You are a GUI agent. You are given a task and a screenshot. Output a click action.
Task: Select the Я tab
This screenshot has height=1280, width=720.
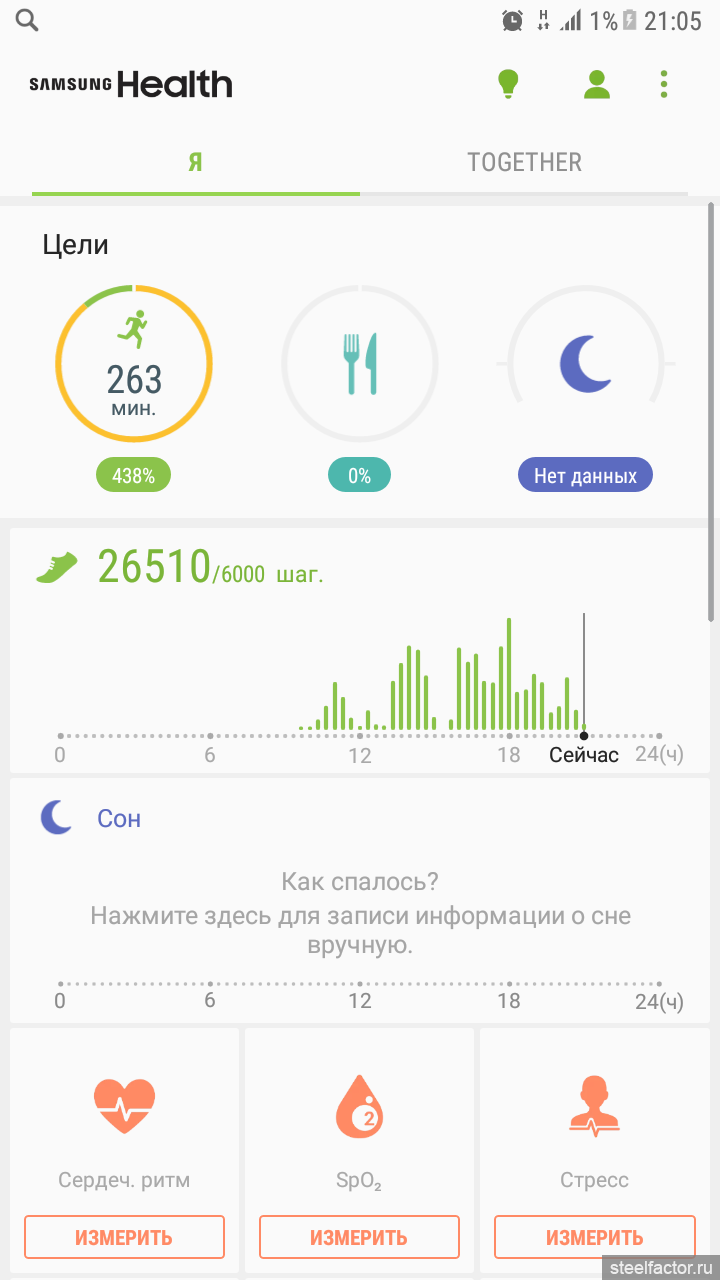[195, 162]
